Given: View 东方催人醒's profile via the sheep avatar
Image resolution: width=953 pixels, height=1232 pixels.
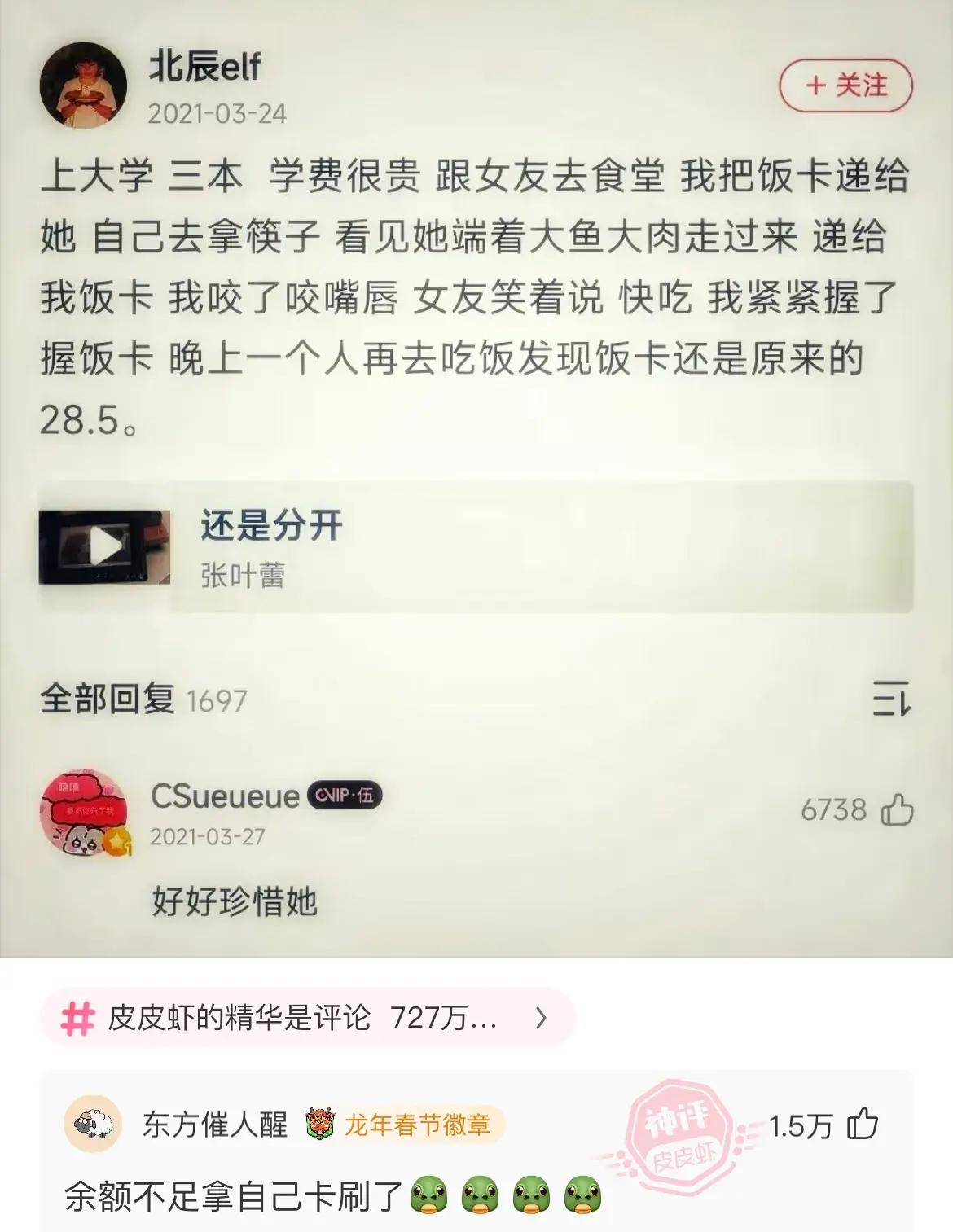Looking at the screenshot, I should point(93,1125).
